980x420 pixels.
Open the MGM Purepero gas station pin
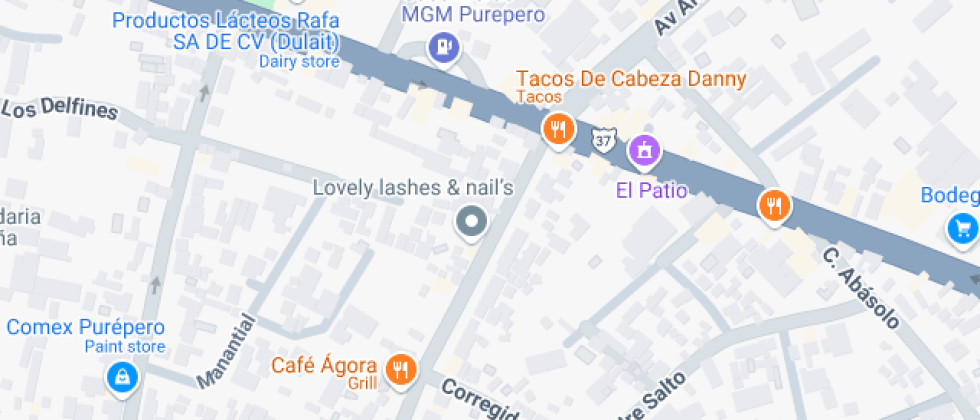point(443,46)
